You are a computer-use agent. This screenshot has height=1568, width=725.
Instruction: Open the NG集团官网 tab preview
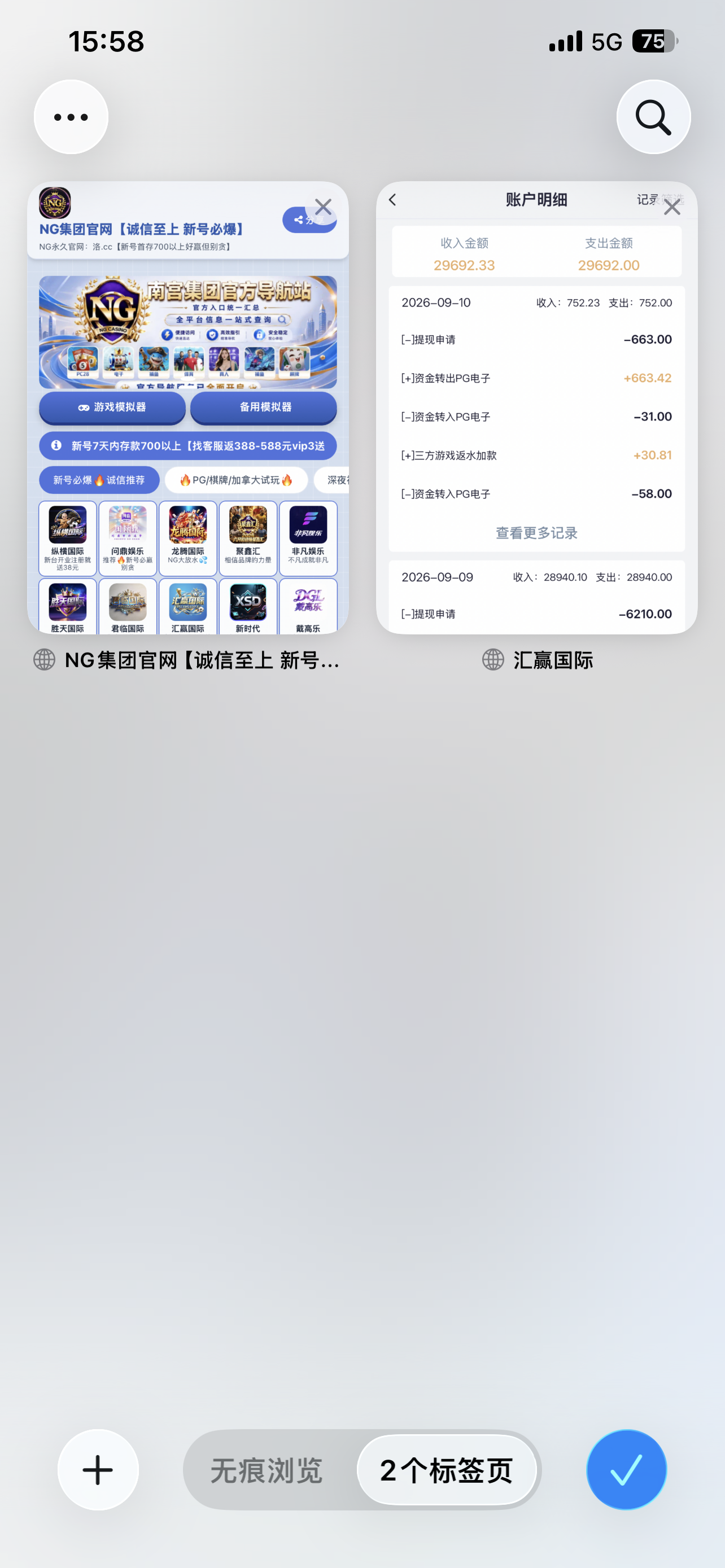[188, 408]
